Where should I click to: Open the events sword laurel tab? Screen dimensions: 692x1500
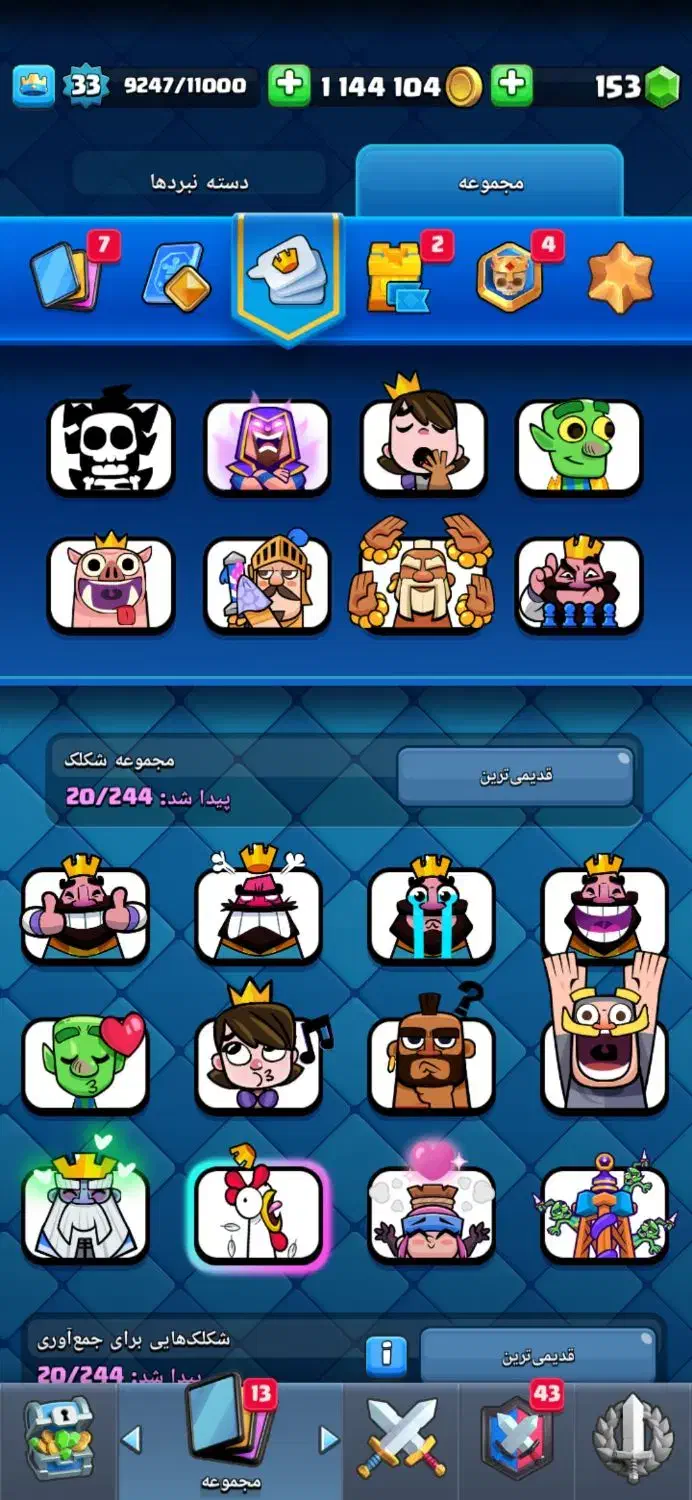click(634, 1440)
